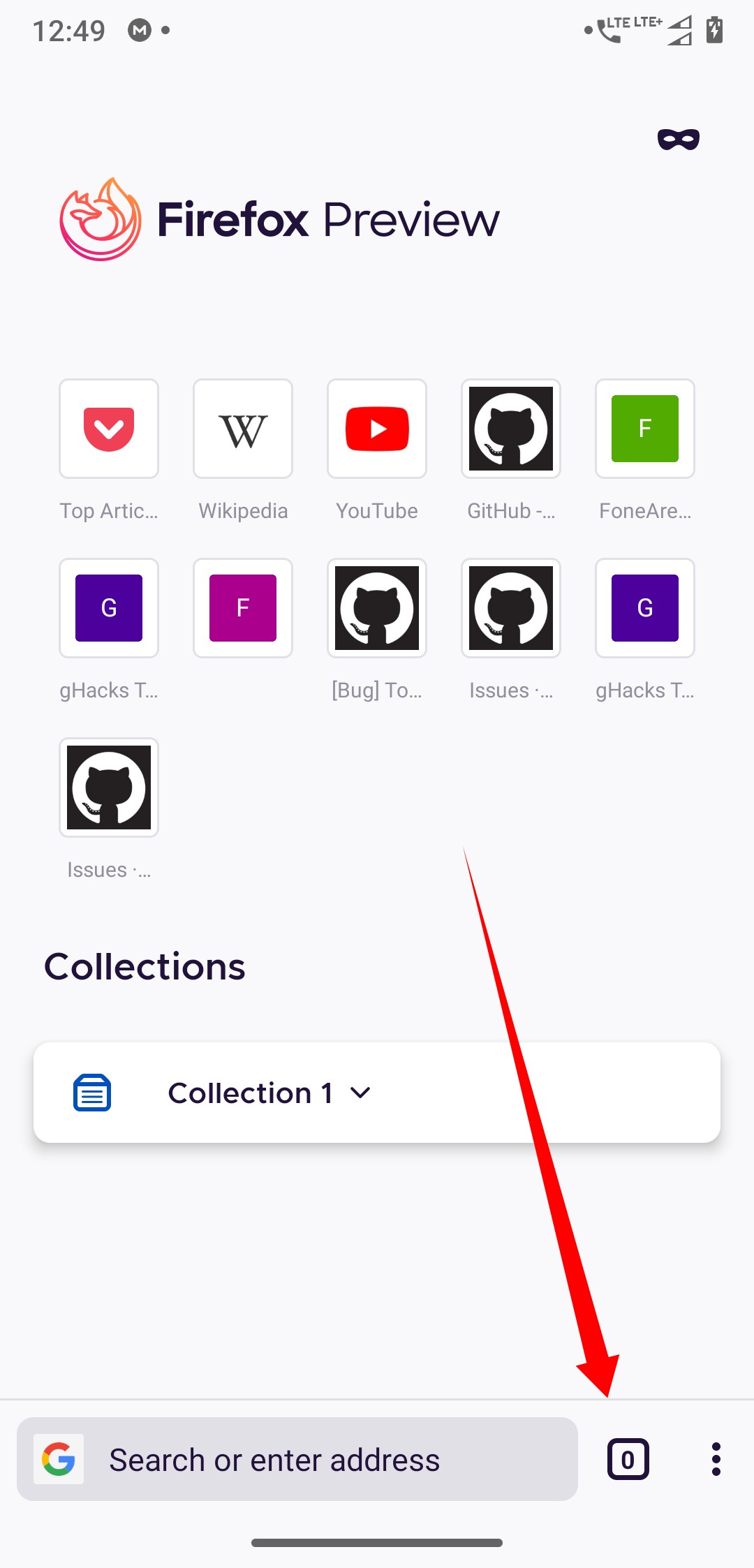
Task: Open the unlabeled magenta F tile
Action: click(243, 608)
